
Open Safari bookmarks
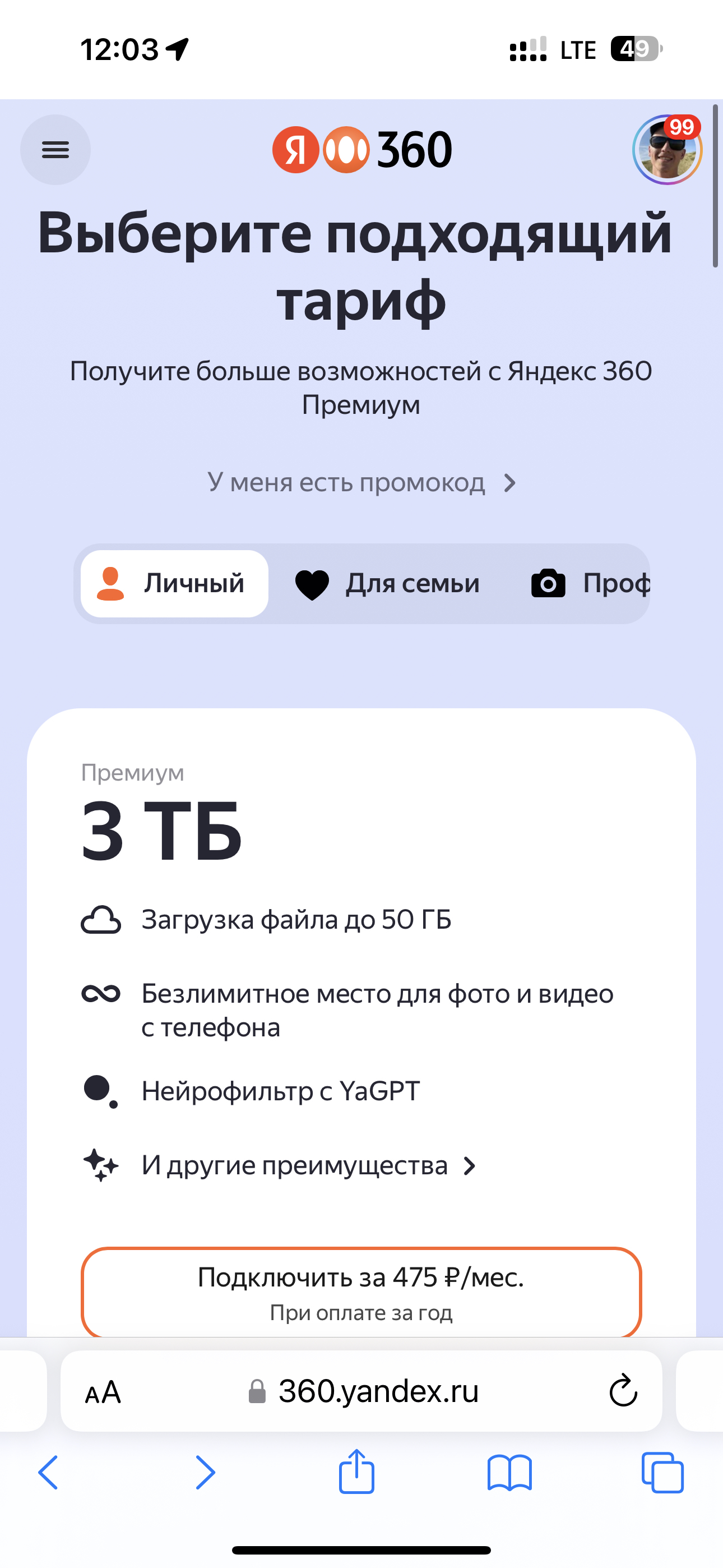pyautogui.click(x=509, y=1473)
